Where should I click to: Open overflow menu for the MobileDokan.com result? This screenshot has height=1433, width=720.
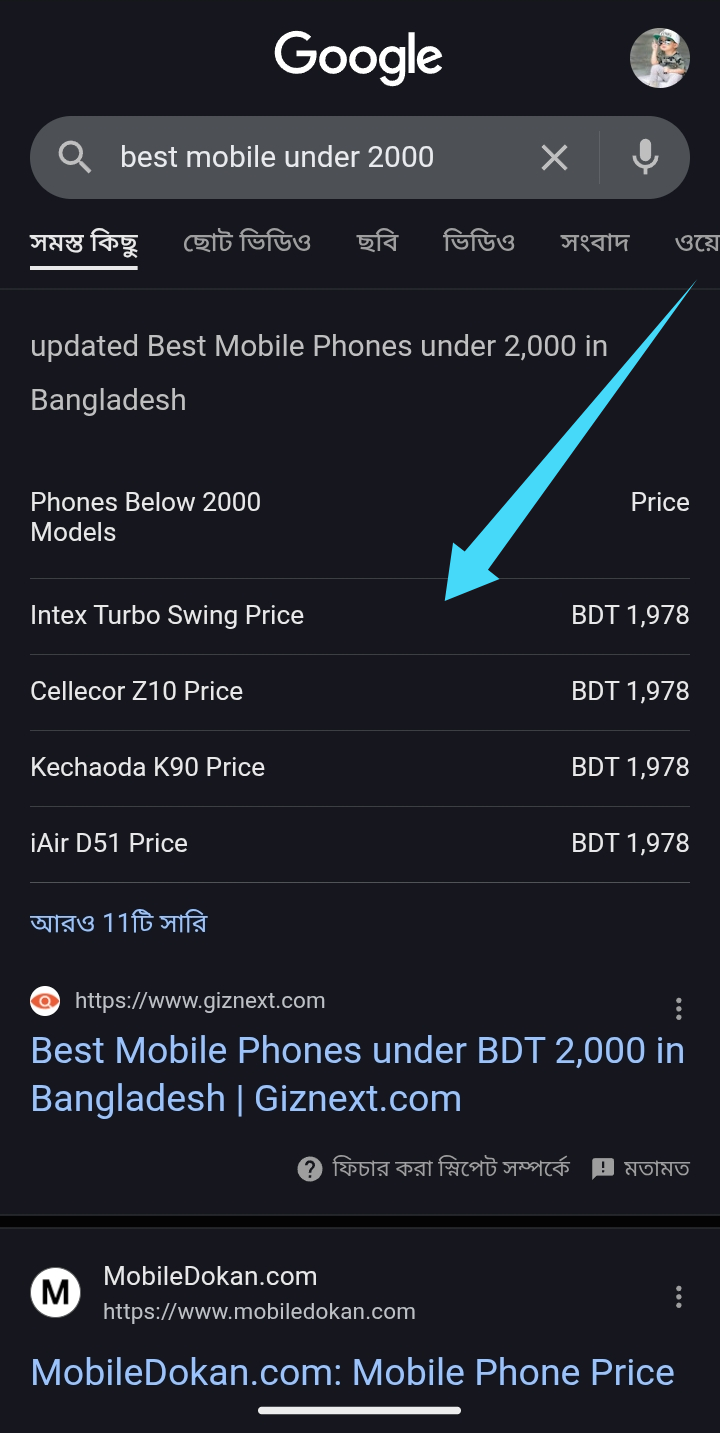[x=678, y=1297]
